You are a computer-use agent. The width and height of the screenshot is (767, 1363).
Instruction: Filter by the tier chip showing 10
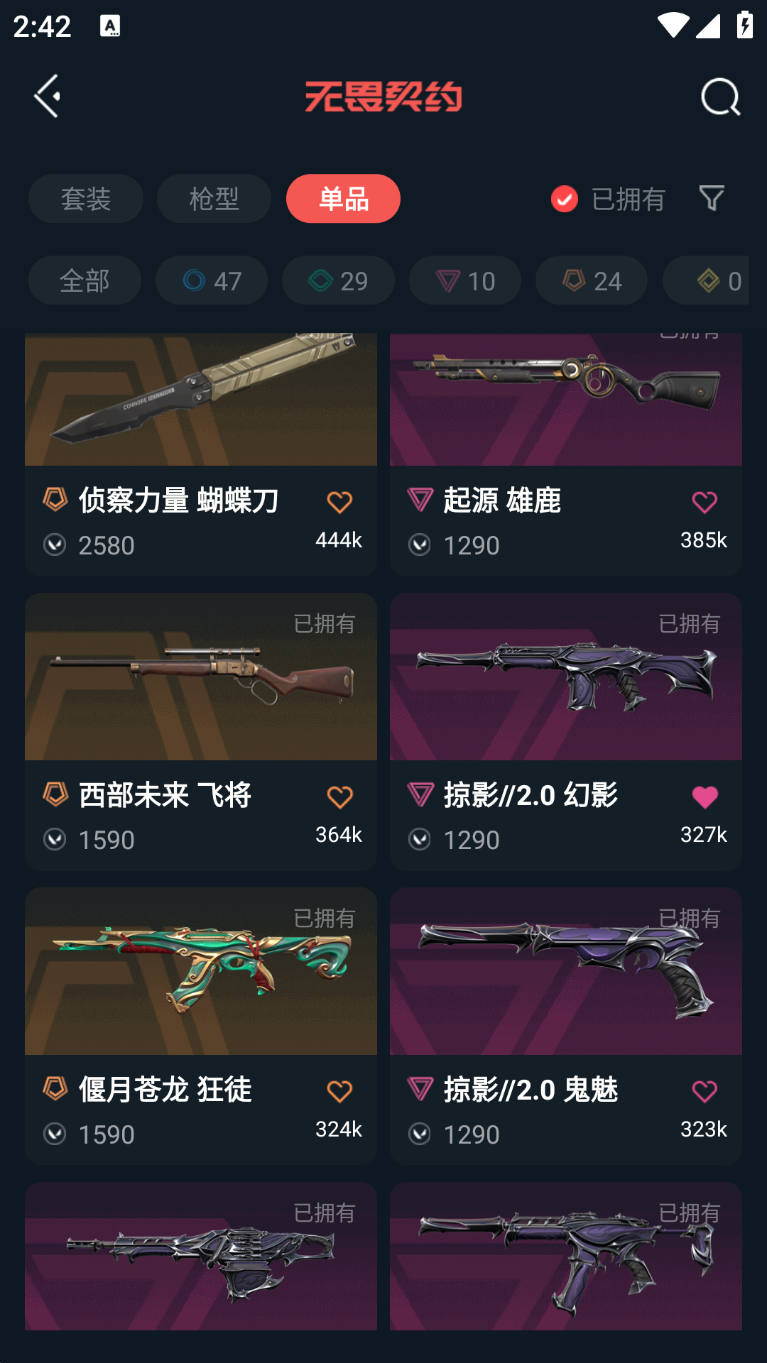(465, 280)
